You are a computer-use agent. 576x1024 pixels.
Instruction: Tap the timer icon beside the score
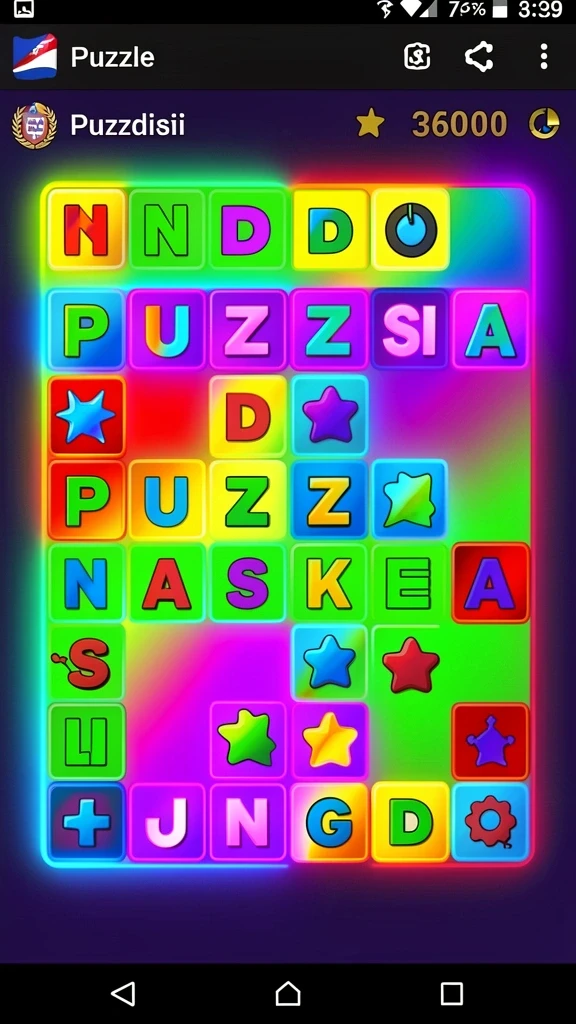click(544, 123)
